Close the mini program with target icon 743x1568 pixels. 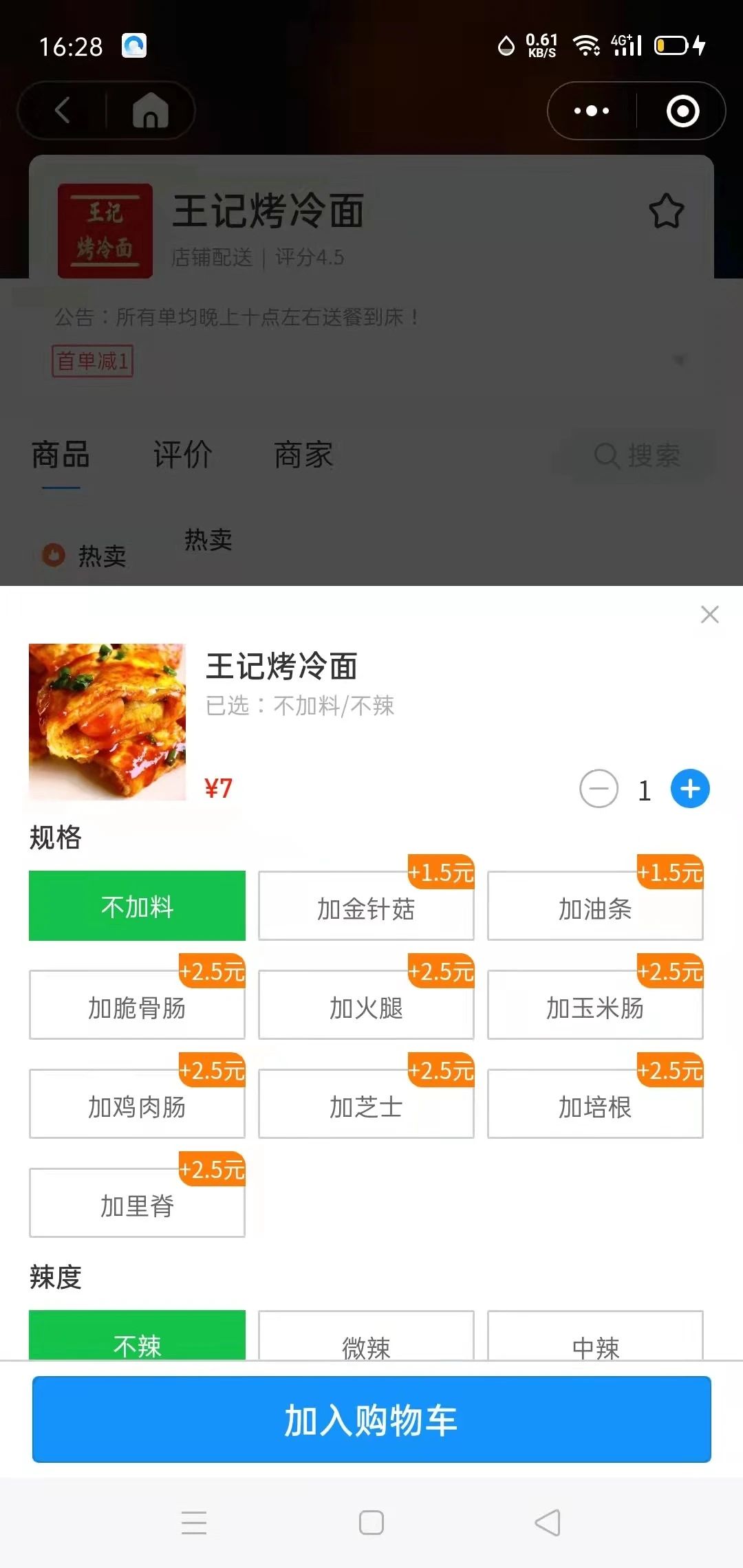[682, 111]
